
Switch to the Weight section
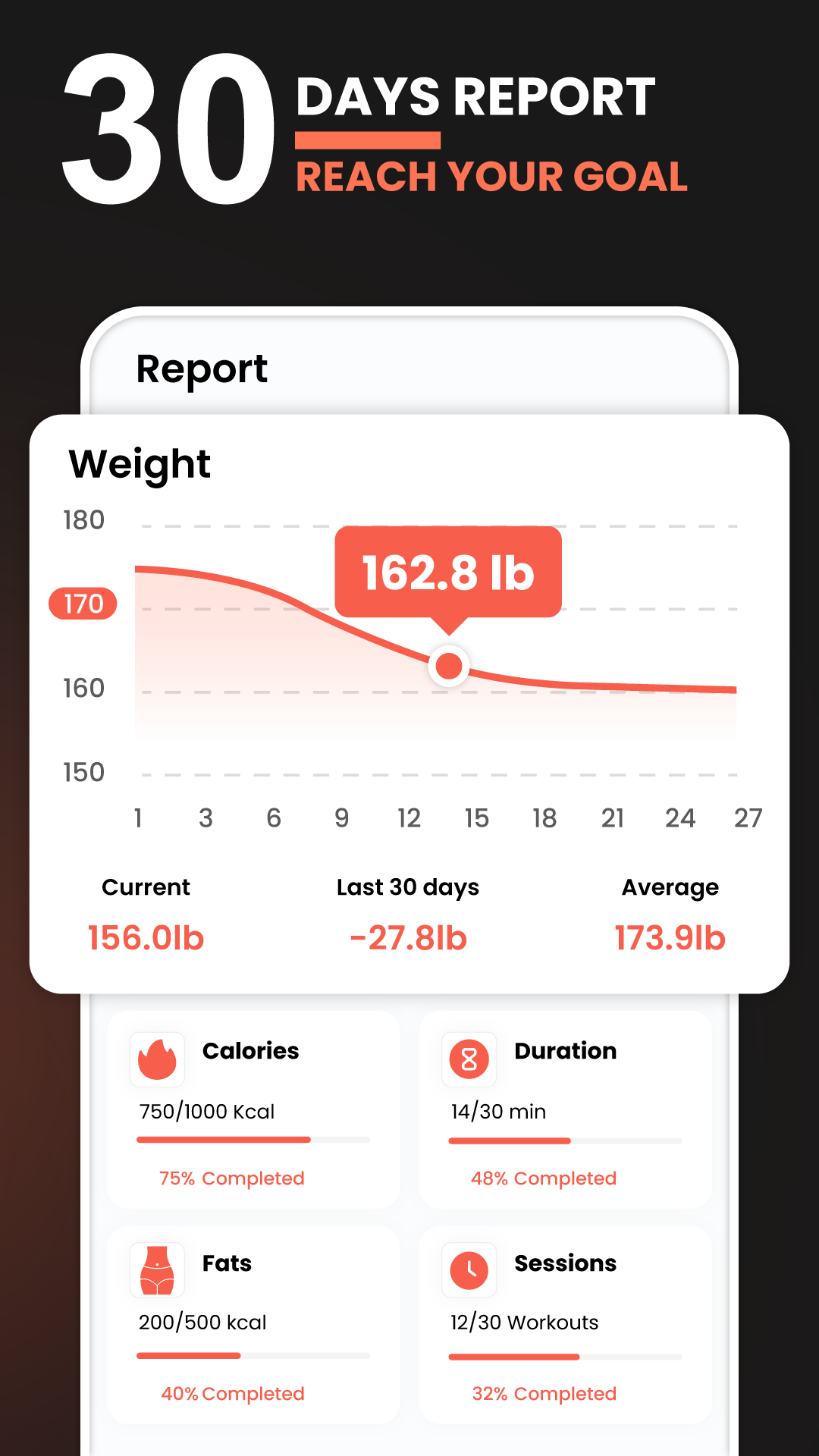click(x=140, y=464)
